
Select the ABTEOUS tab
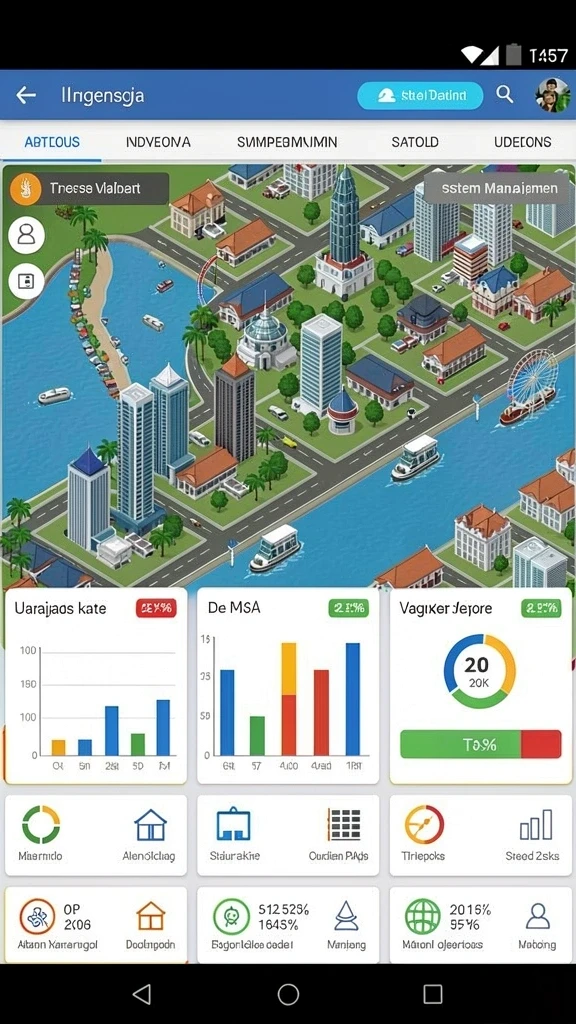pyautogui.click(x=52, y=142)
